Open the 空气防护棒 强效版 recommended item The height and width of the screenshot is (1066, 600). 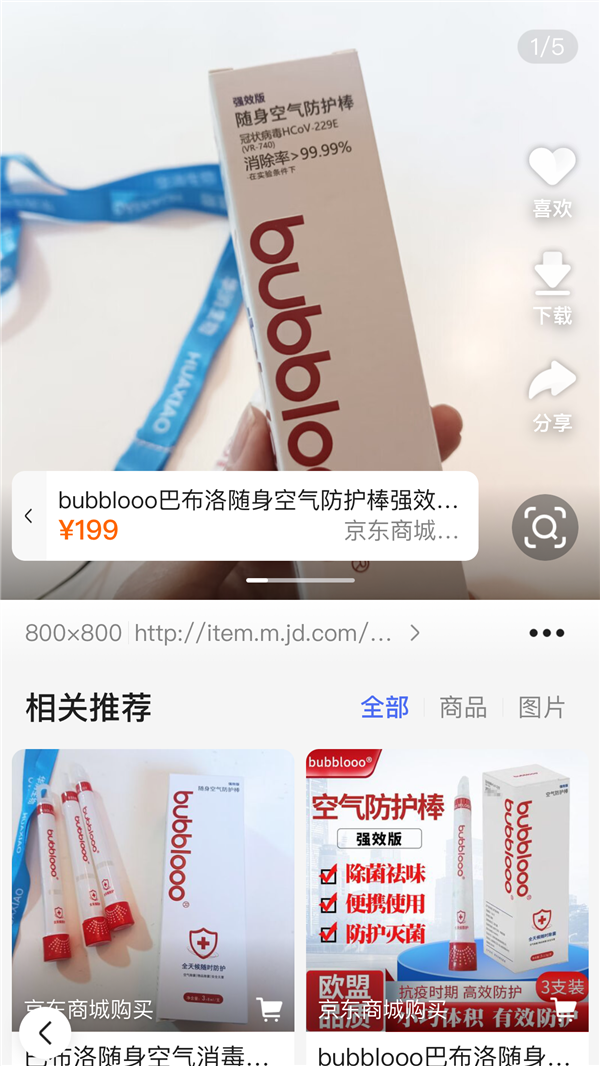(447, 890)
